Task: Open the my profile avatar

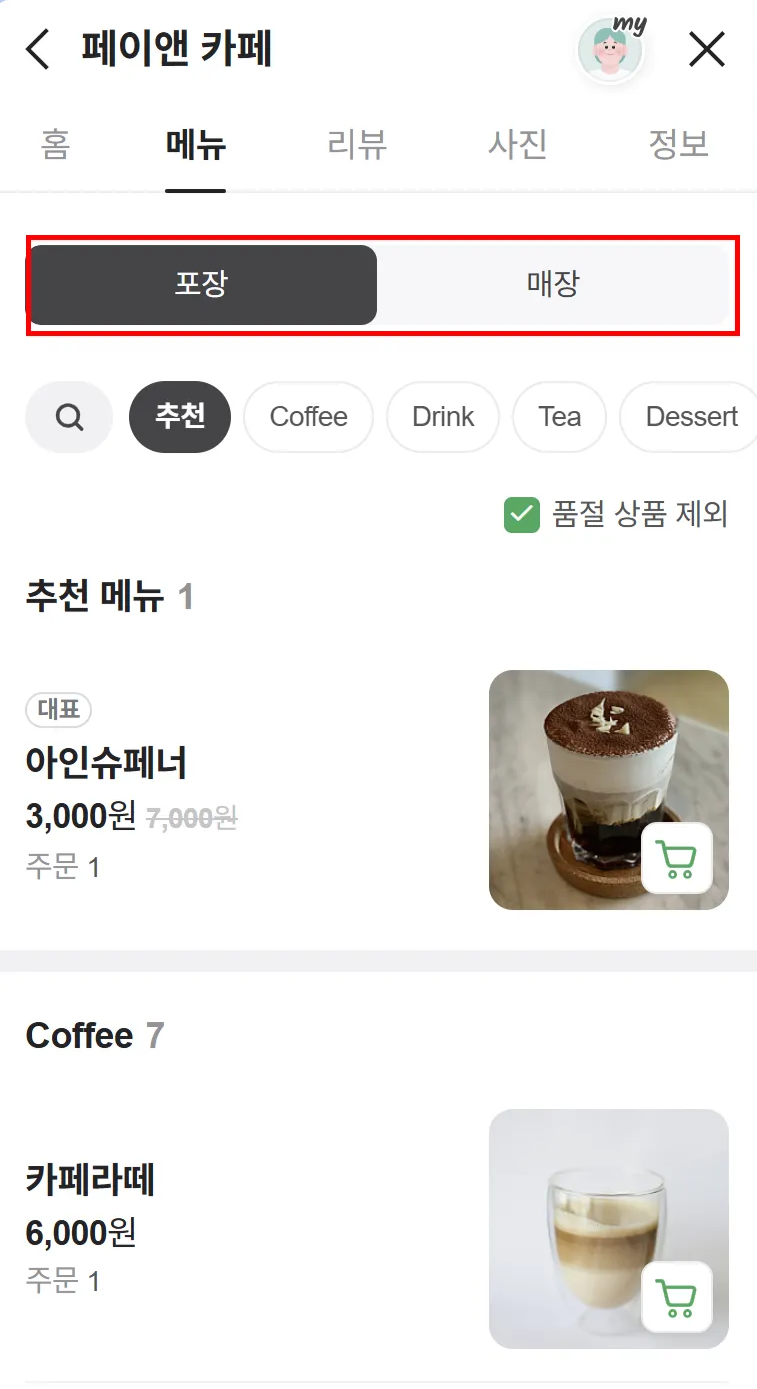Action: pos(611,49)
